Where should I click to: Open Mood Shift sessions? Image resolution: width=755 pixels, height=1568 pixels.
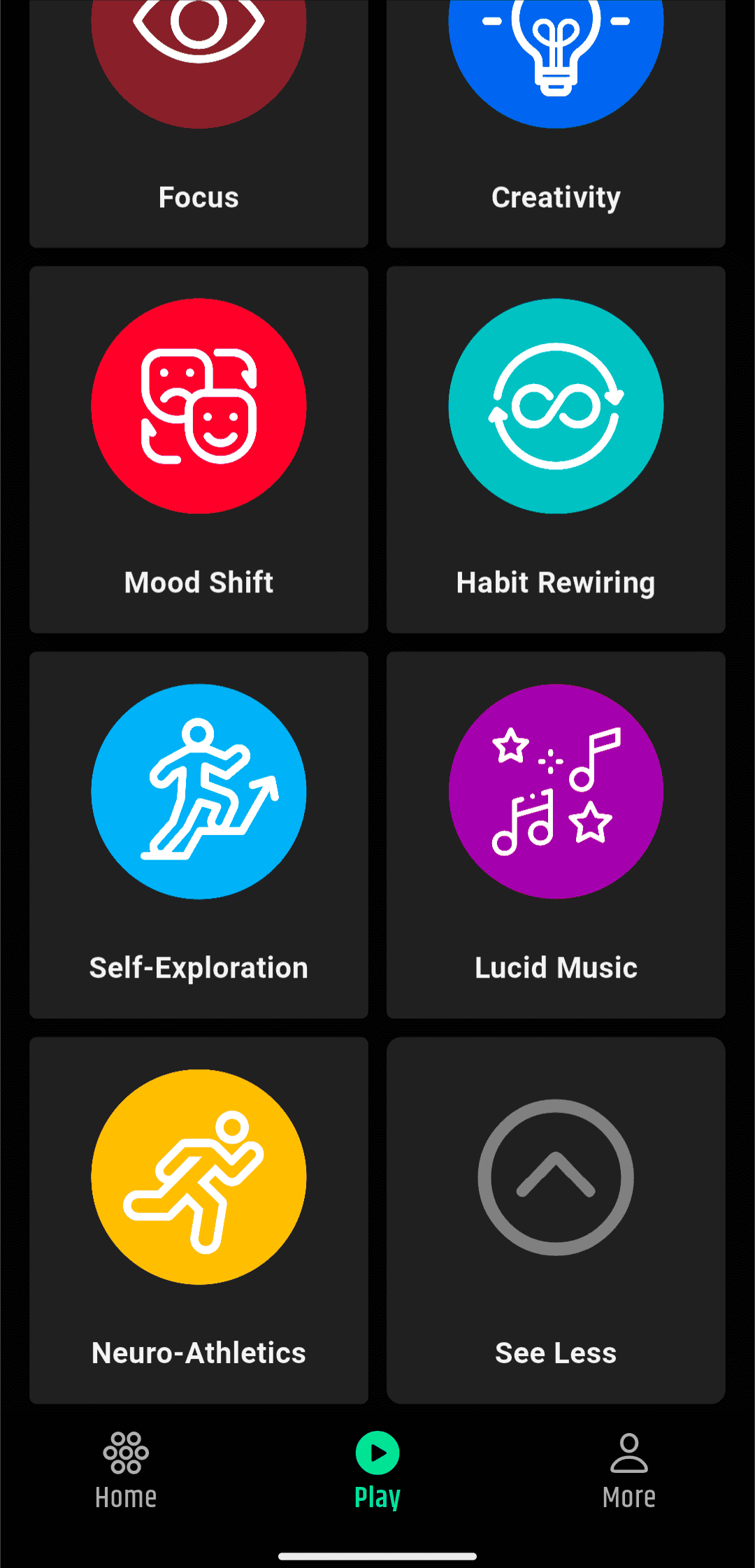point(199,449)
